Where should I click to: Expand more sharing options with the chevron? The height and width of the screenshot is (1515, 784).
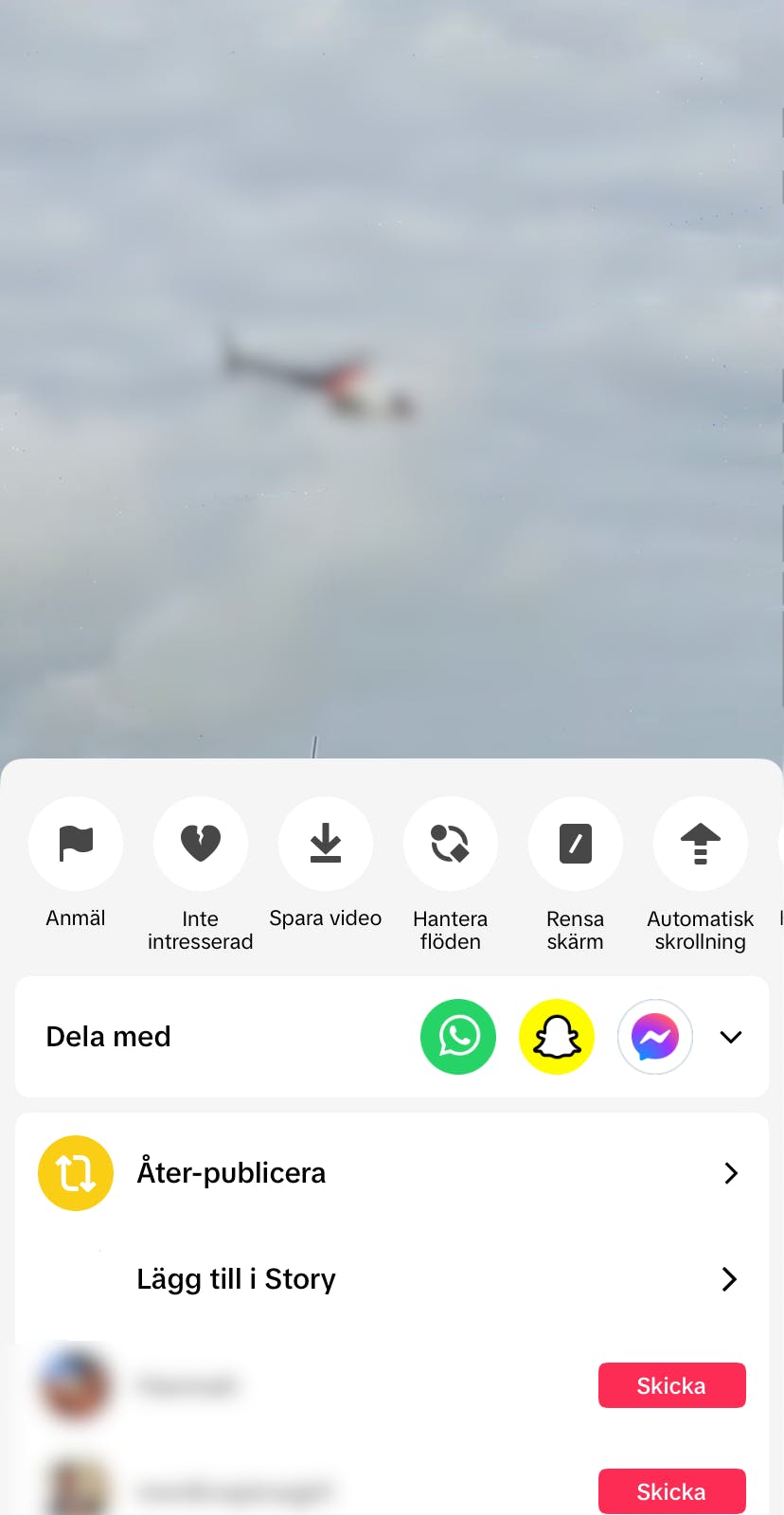click(x=730, y=1037)
